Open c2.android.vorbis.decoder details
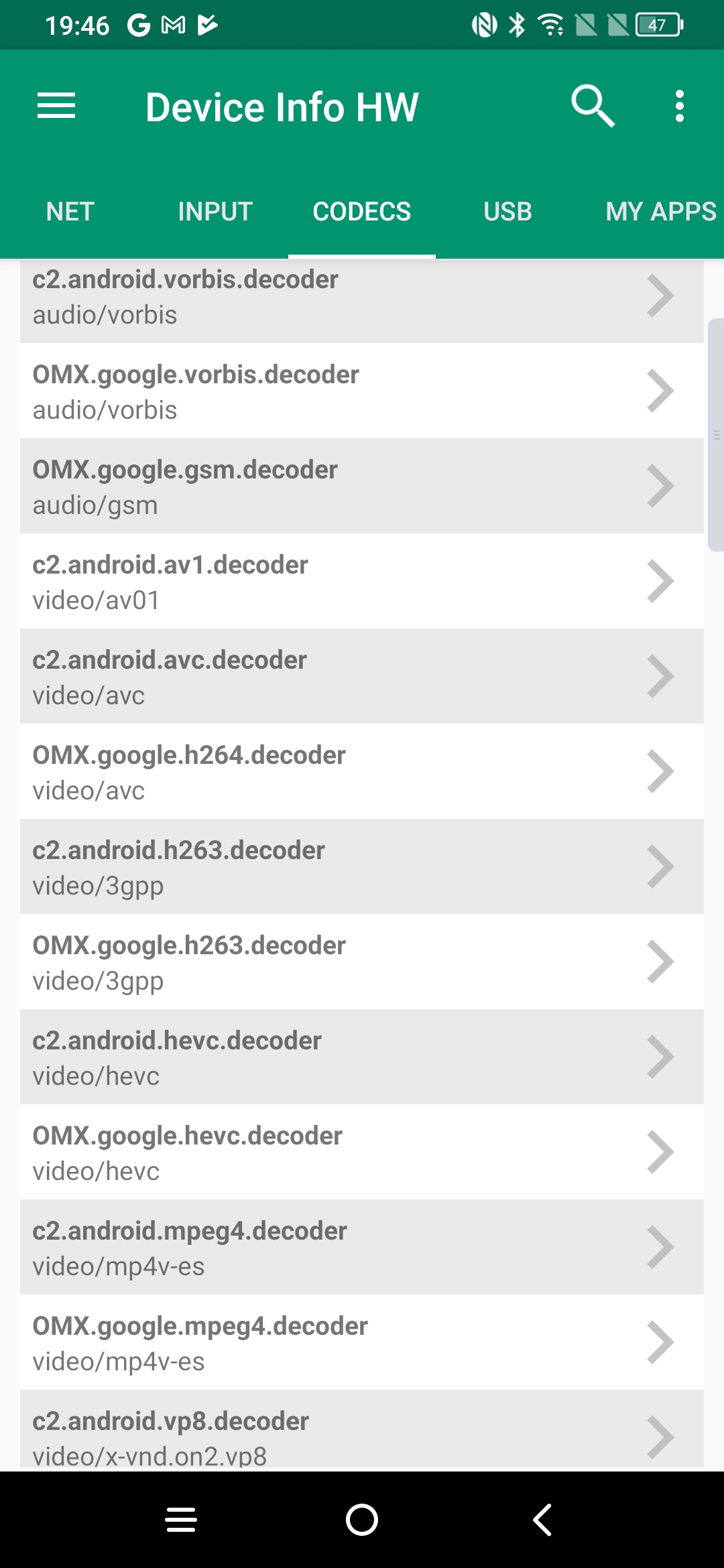724x1568 pixels. [x=362, y=296]
